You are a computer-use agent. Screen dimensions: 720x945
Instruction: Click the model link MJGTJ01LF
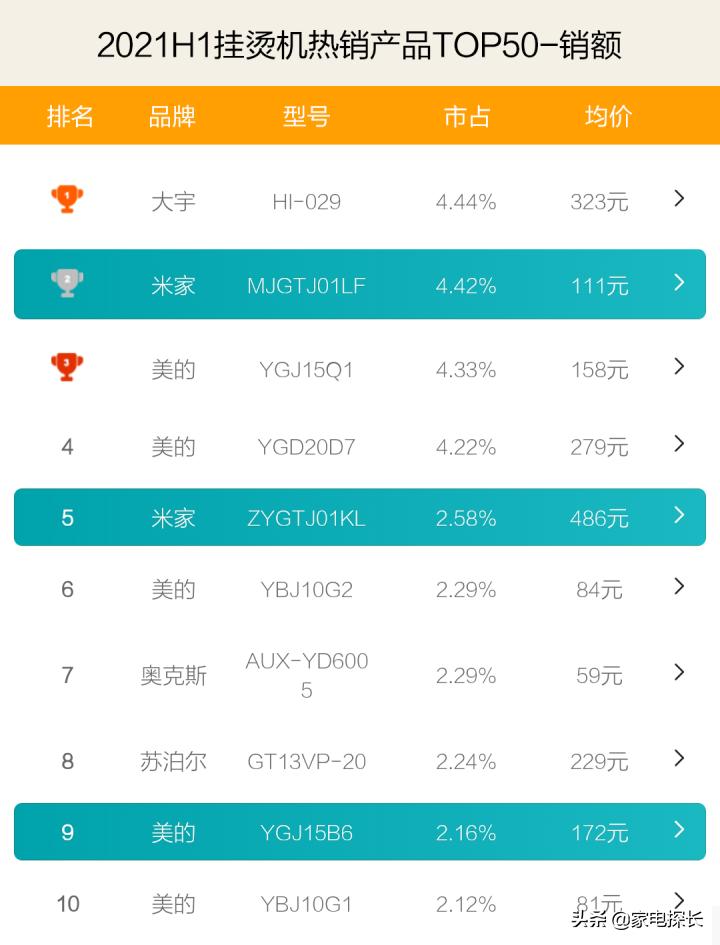(305, 284)
